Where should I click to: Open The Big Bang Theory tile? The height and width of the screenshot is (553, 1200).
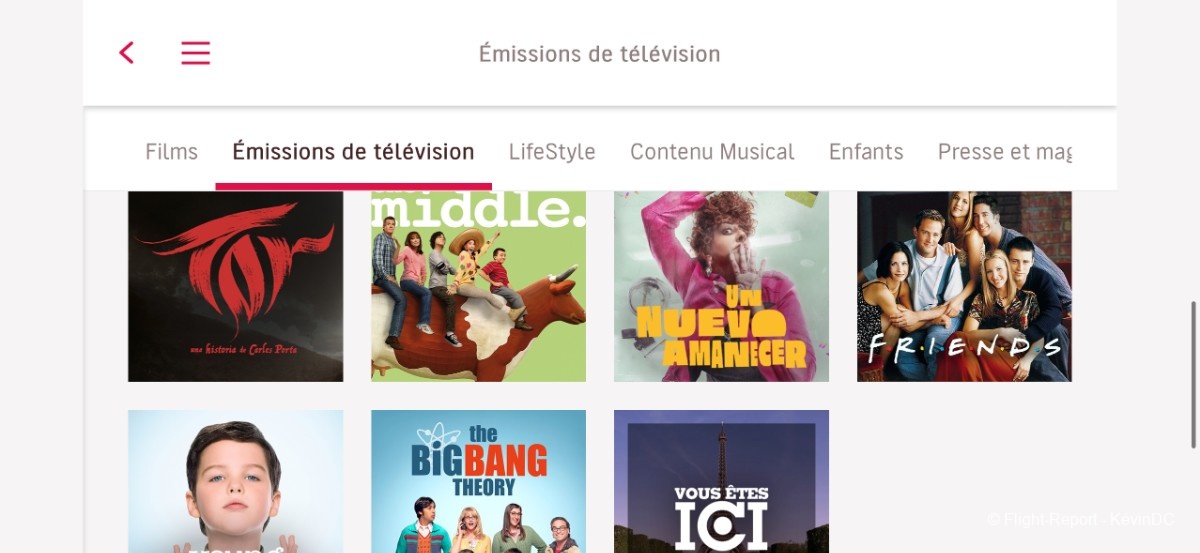point(478,481)
